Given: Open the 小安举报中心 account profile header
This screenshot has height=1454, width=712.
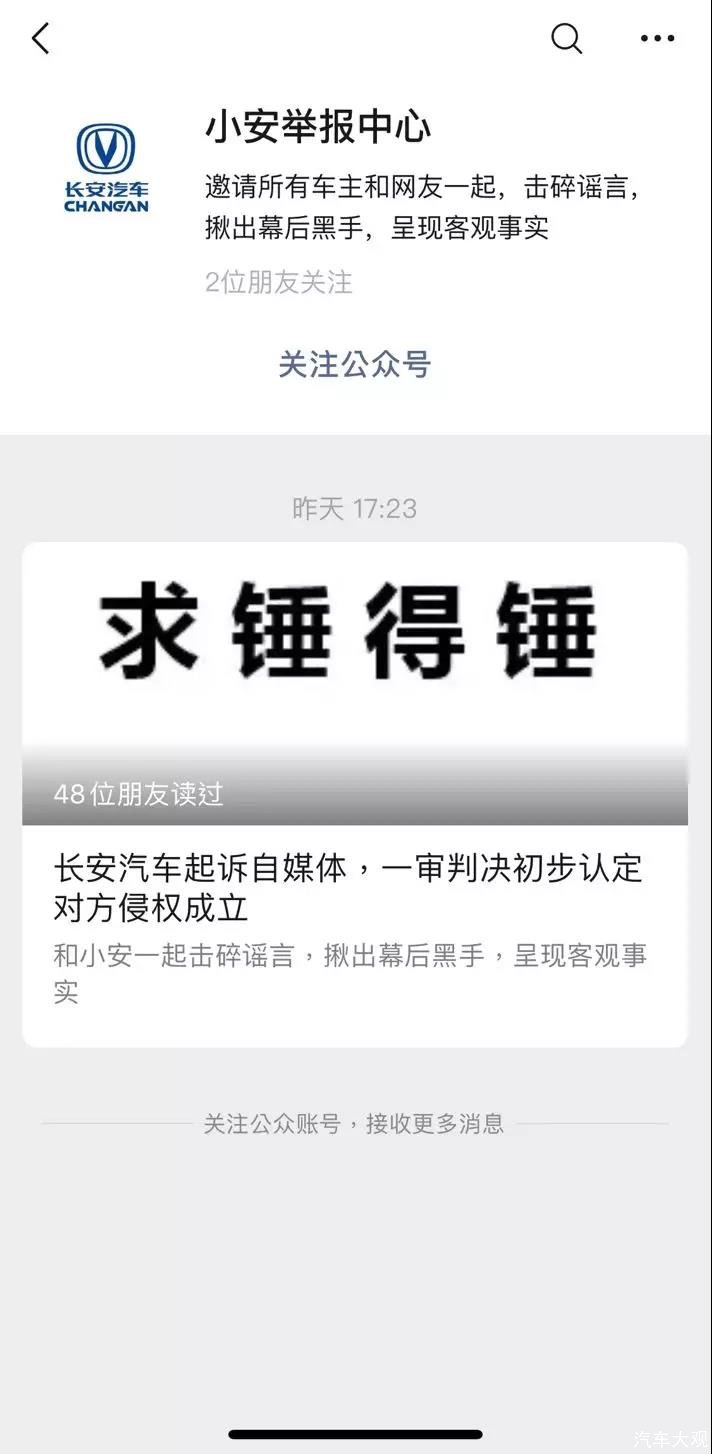Looking at the screenshot, I should 318,127.
